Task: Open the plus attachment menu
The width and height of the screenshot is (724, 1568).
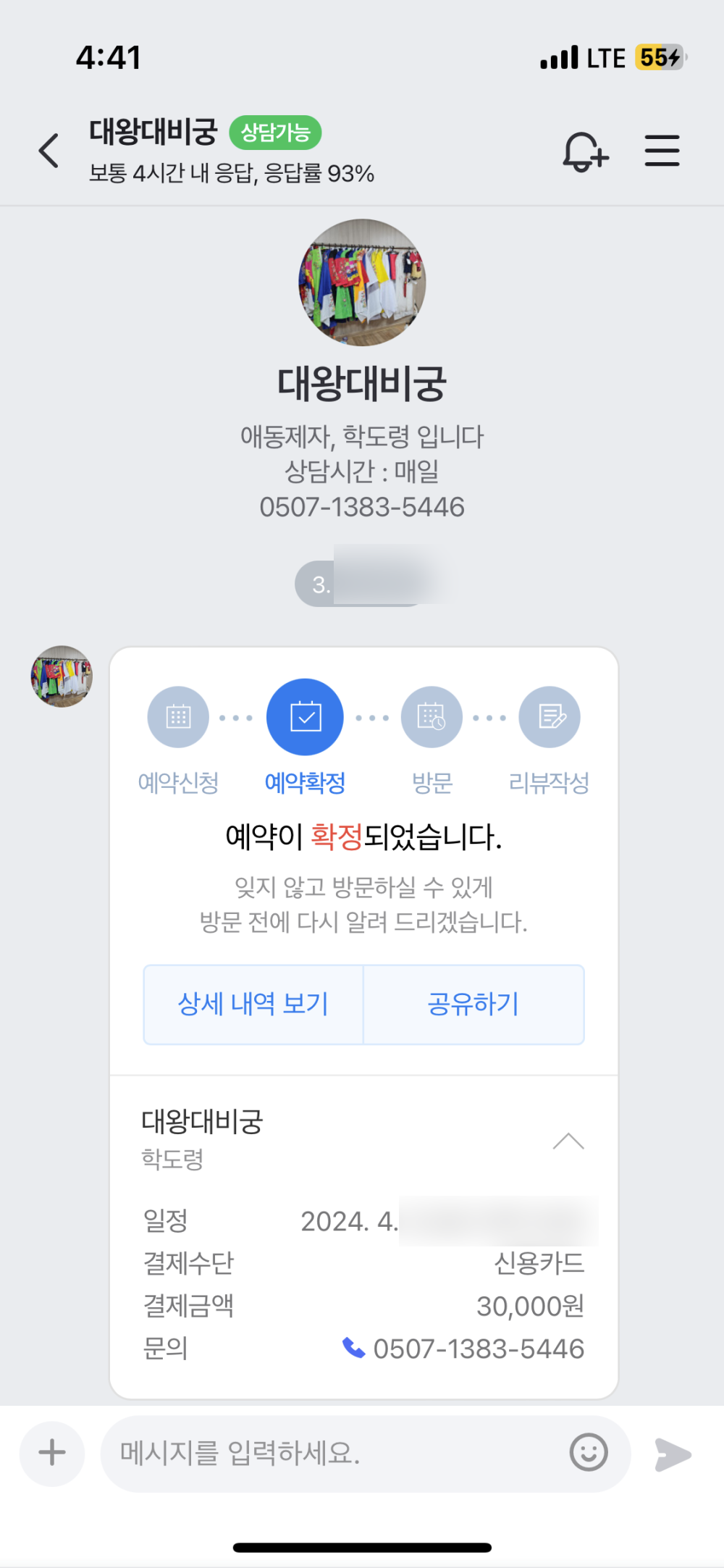Action: [52, 1453]
